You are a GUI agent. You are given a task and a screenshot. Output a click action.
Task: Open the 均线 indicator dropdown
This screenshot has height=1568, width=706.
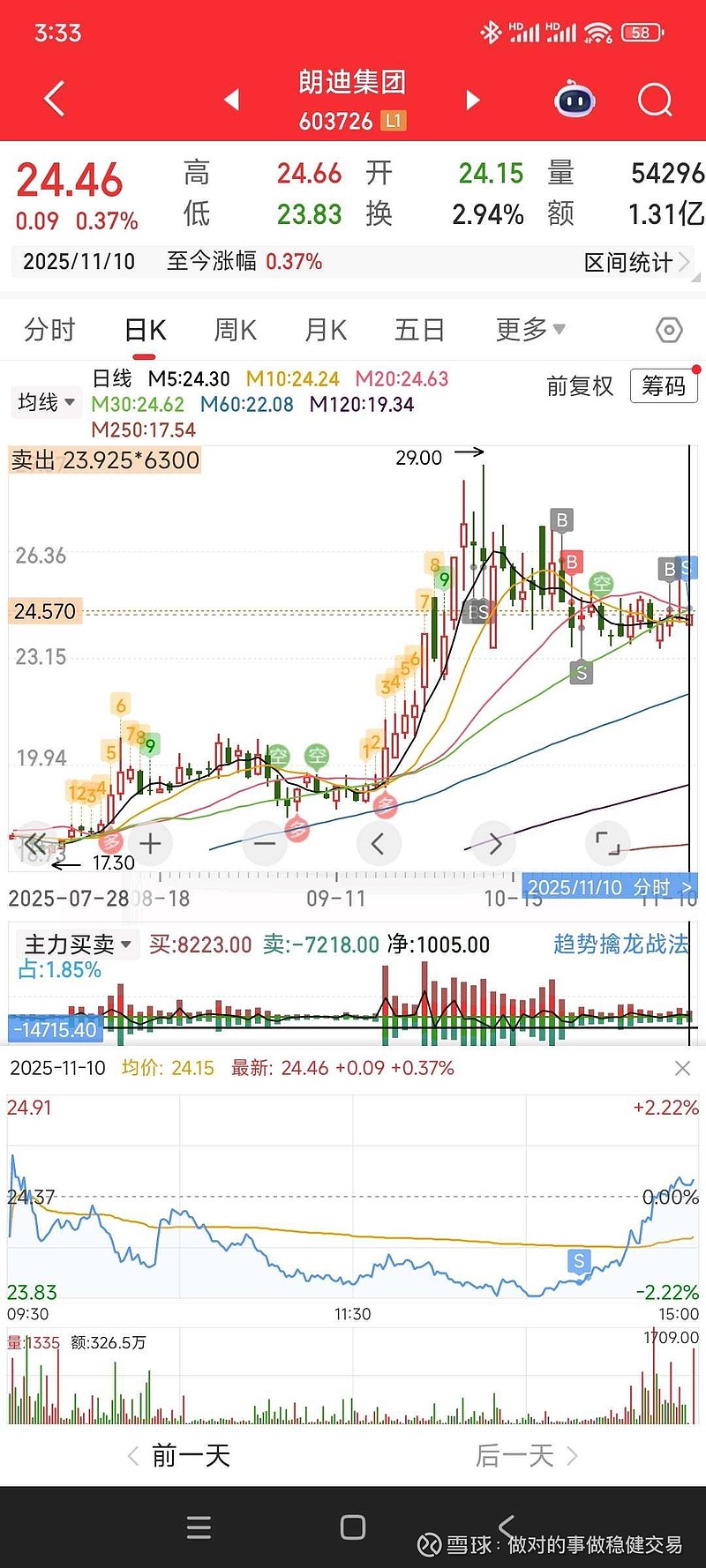click(46, 402)
